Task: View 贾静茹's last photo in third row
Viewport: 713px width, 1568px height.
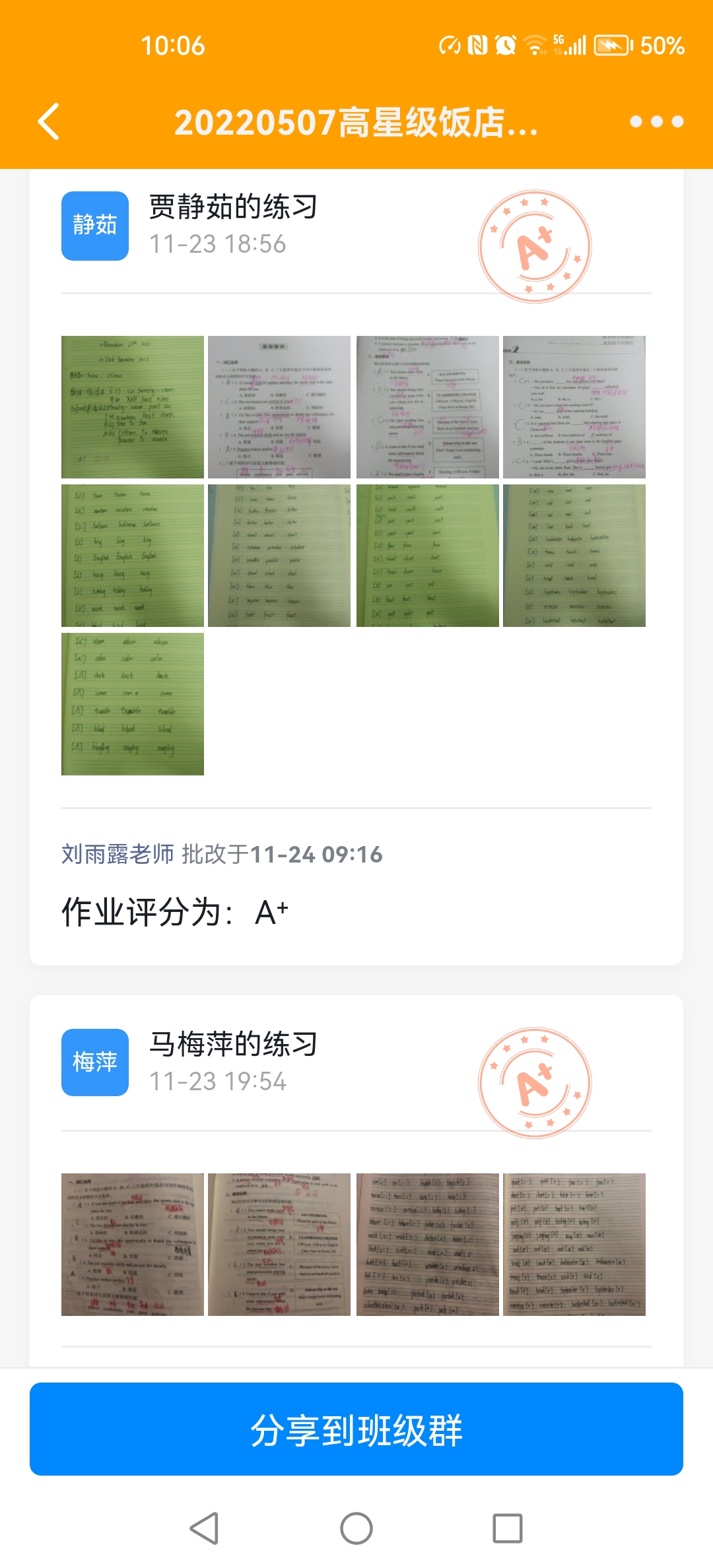Action: [133, 704]
